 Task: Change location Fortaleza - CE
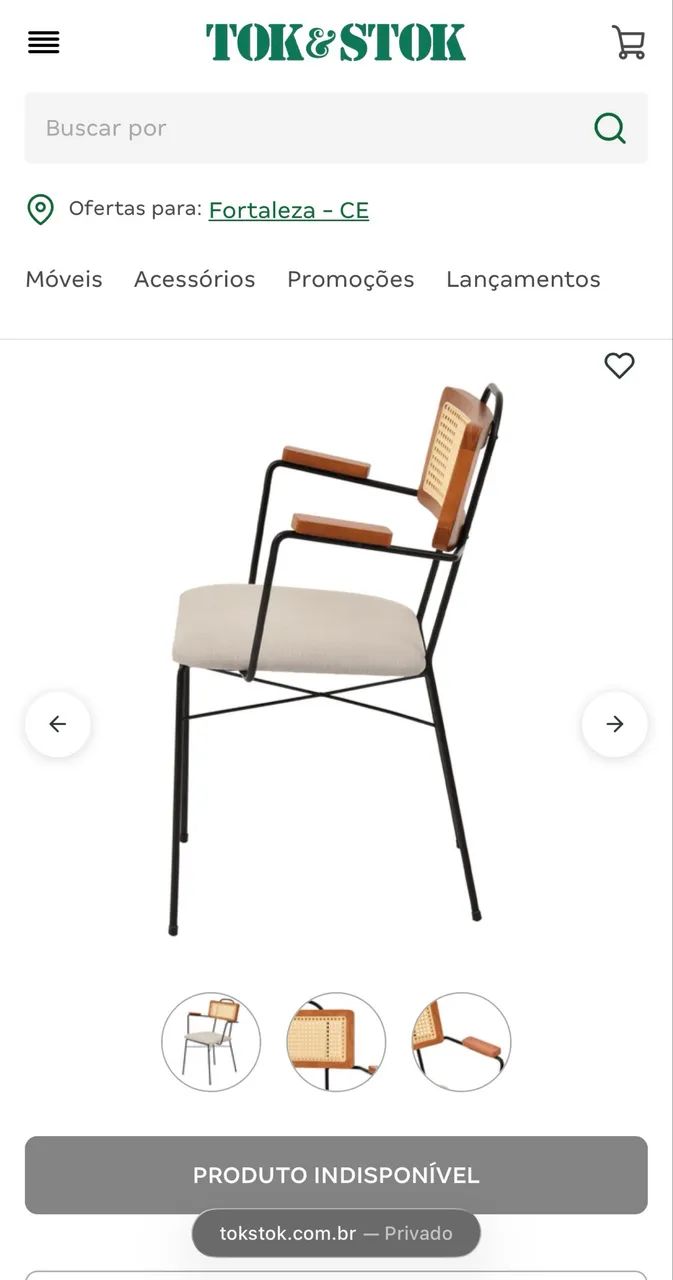(x=289, y=210)
